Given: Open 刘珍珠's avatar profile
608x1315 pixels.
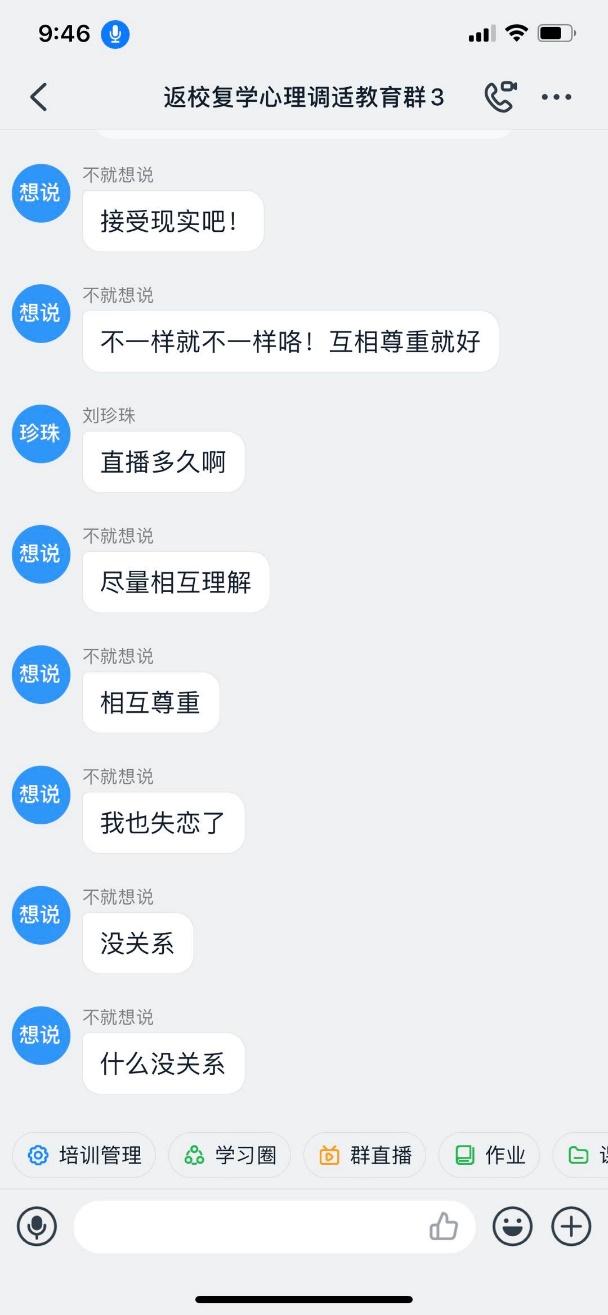Looking at the screenshot, I should click(x=41, y=433).
